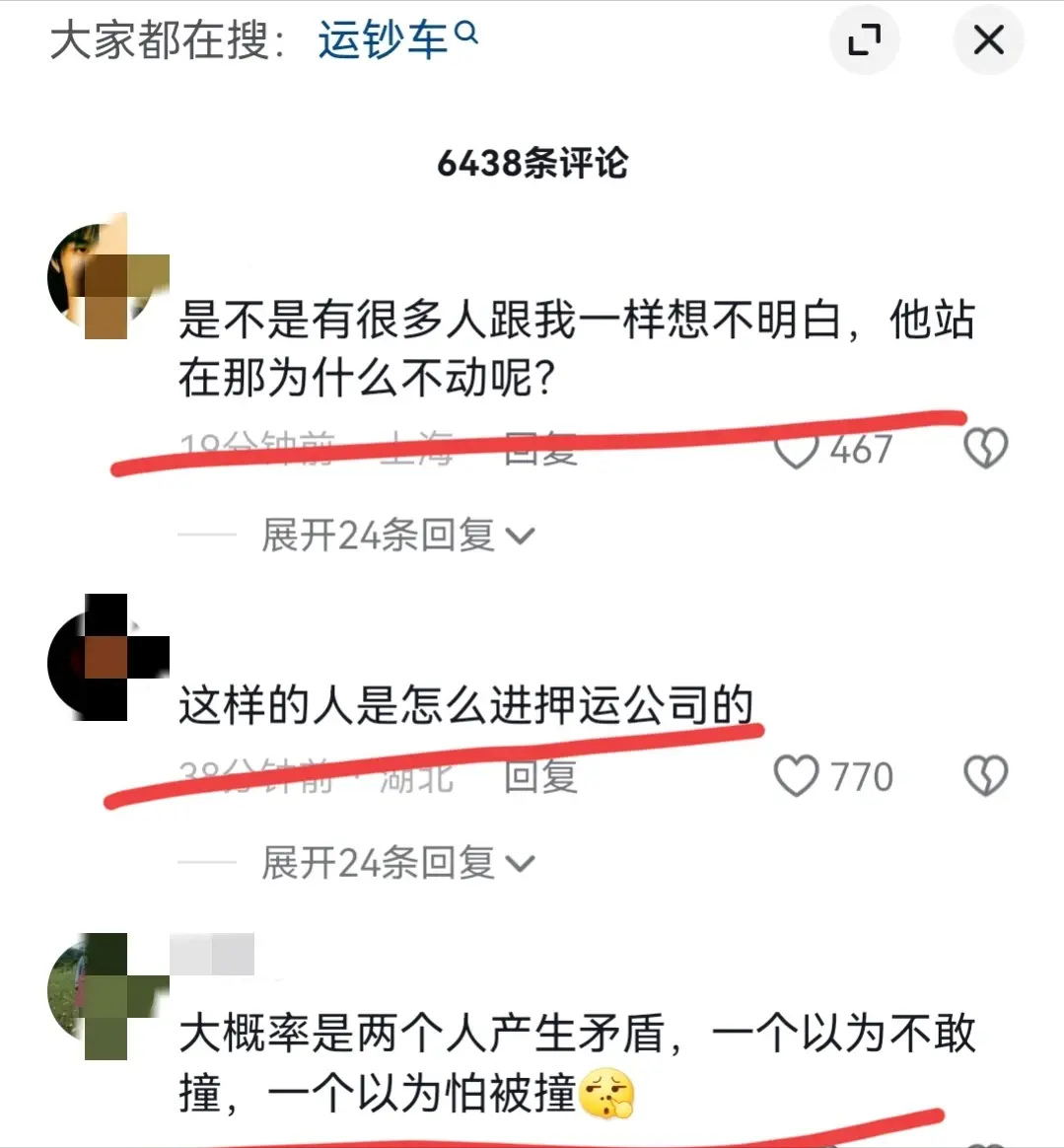
Task: Reply to the comment from 上海
Action: coord(539,451)
